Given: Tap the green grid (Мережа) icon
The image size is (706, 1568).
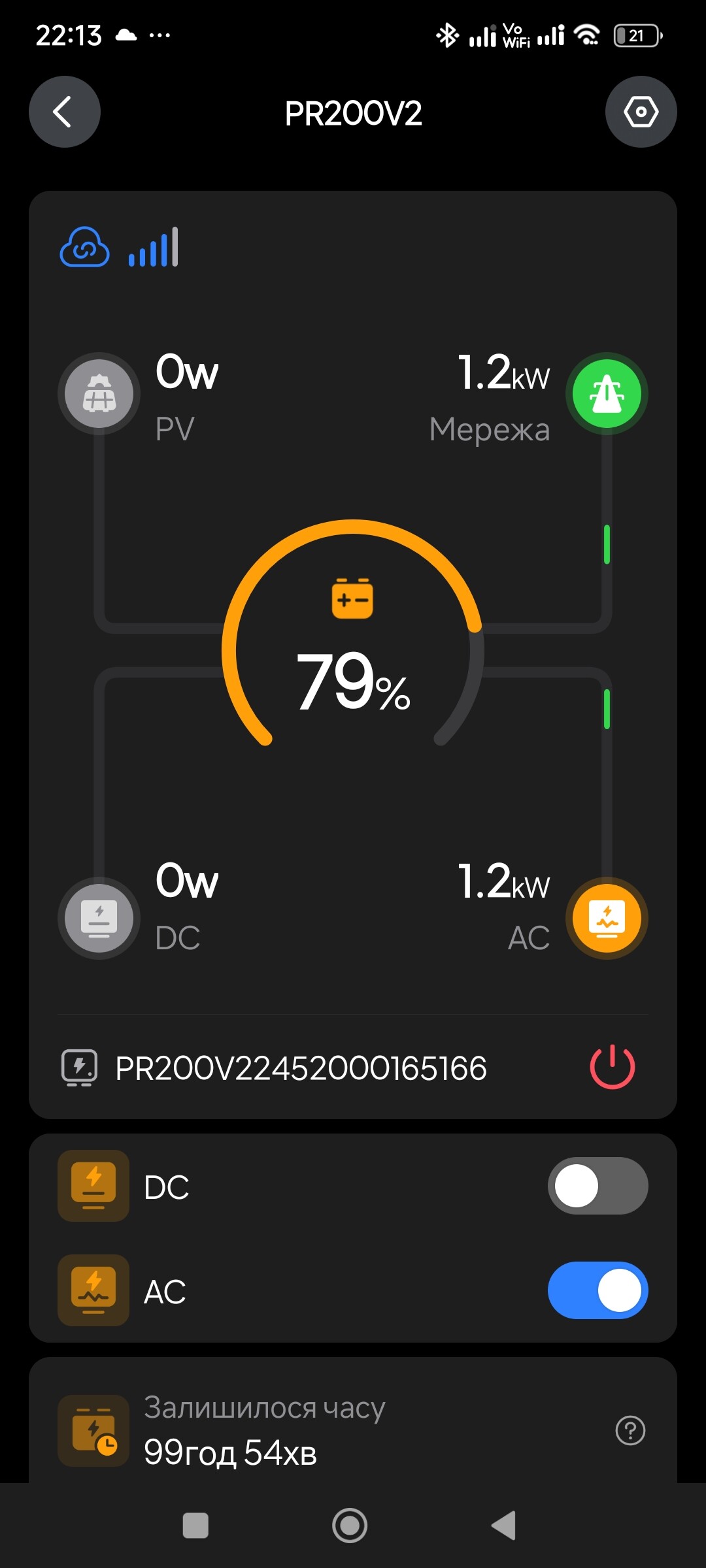Looking at the screenshot, I should (x=607, y=393).
